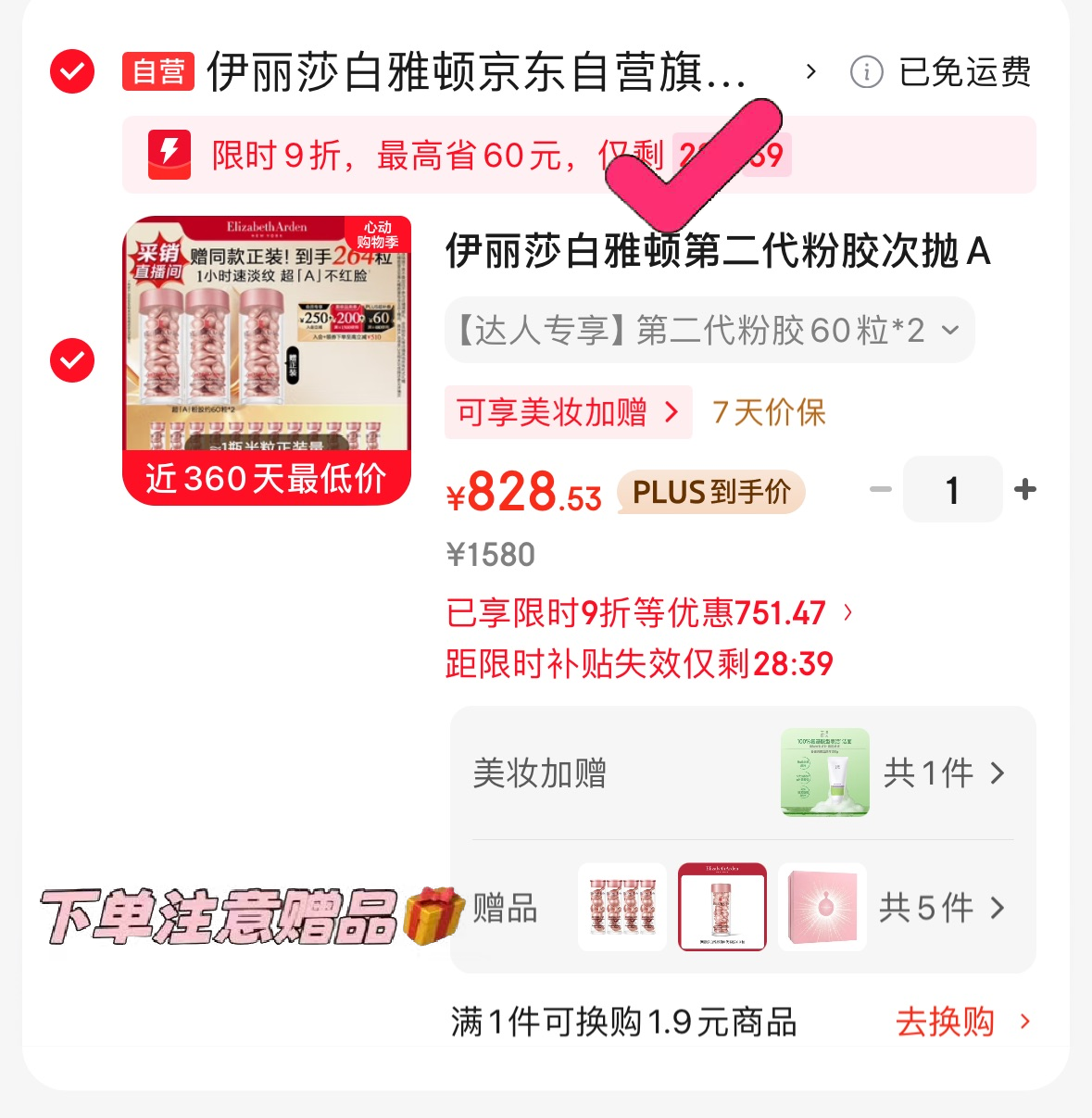Open the 美妆加赠 row with 共1件
The image size is (1092, 1118).
(743, 773)
